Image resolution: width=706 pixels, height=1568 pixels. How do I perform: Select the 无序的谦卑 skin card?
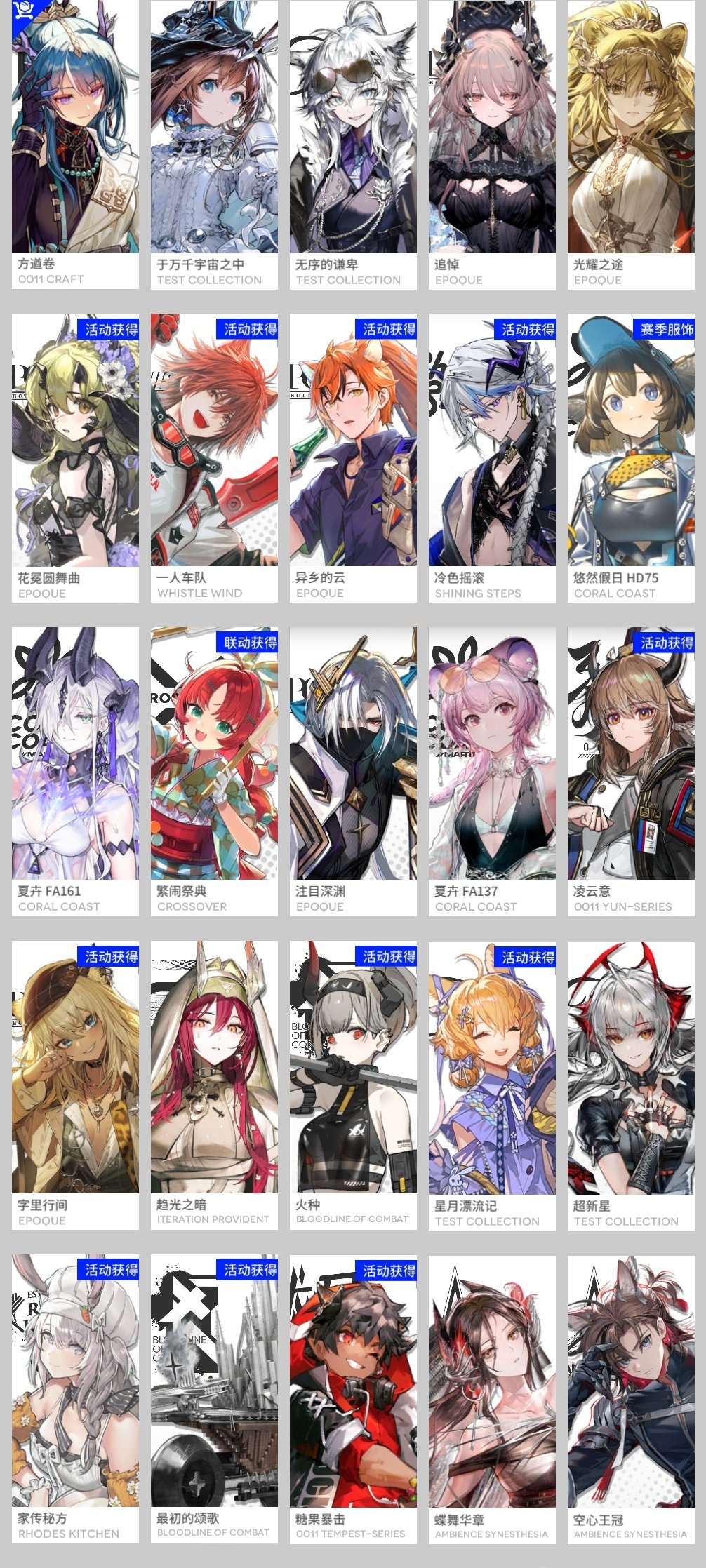tap(353, 144)
